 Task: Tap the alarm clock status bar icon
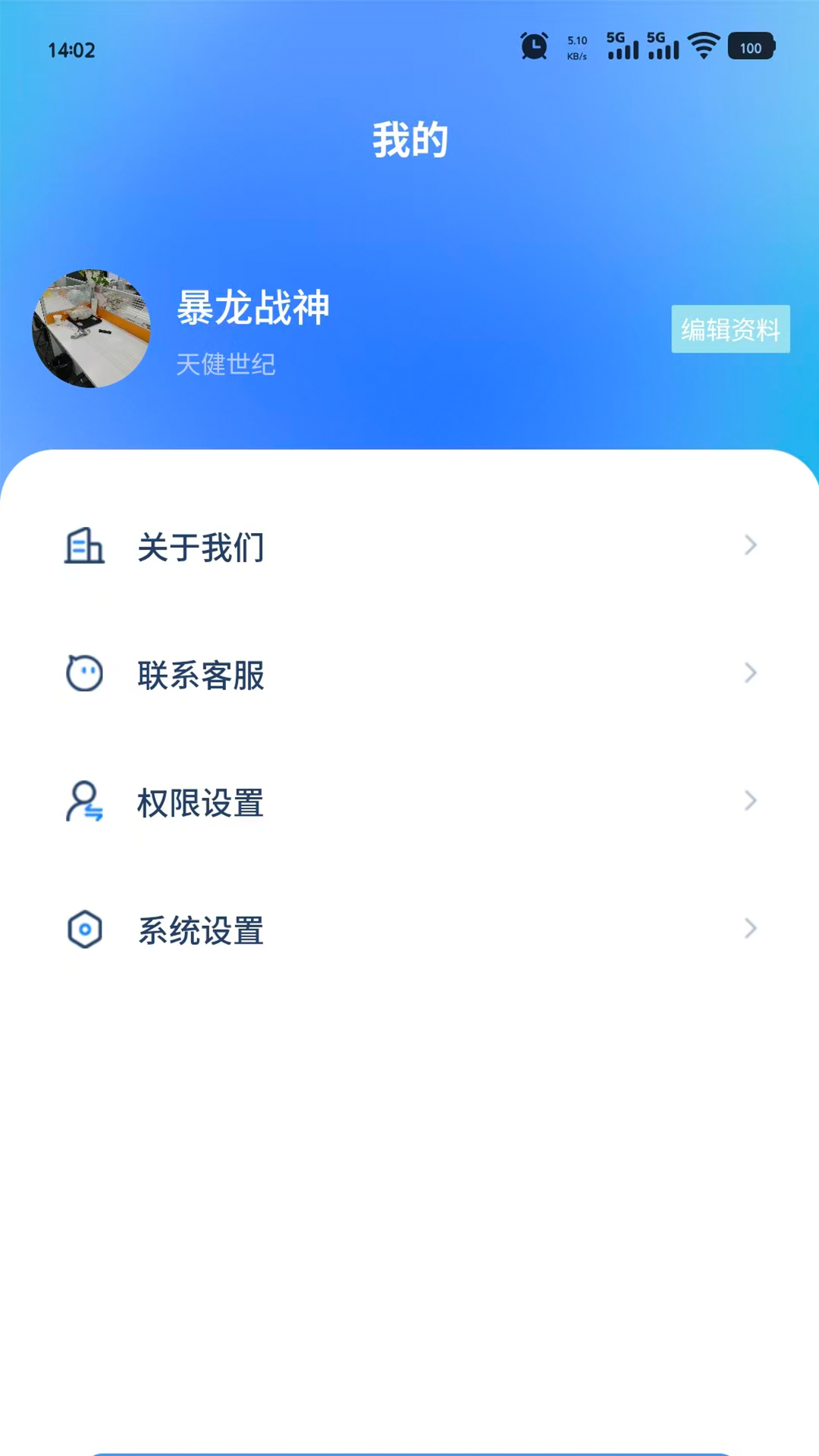click(x=535, y=47)
